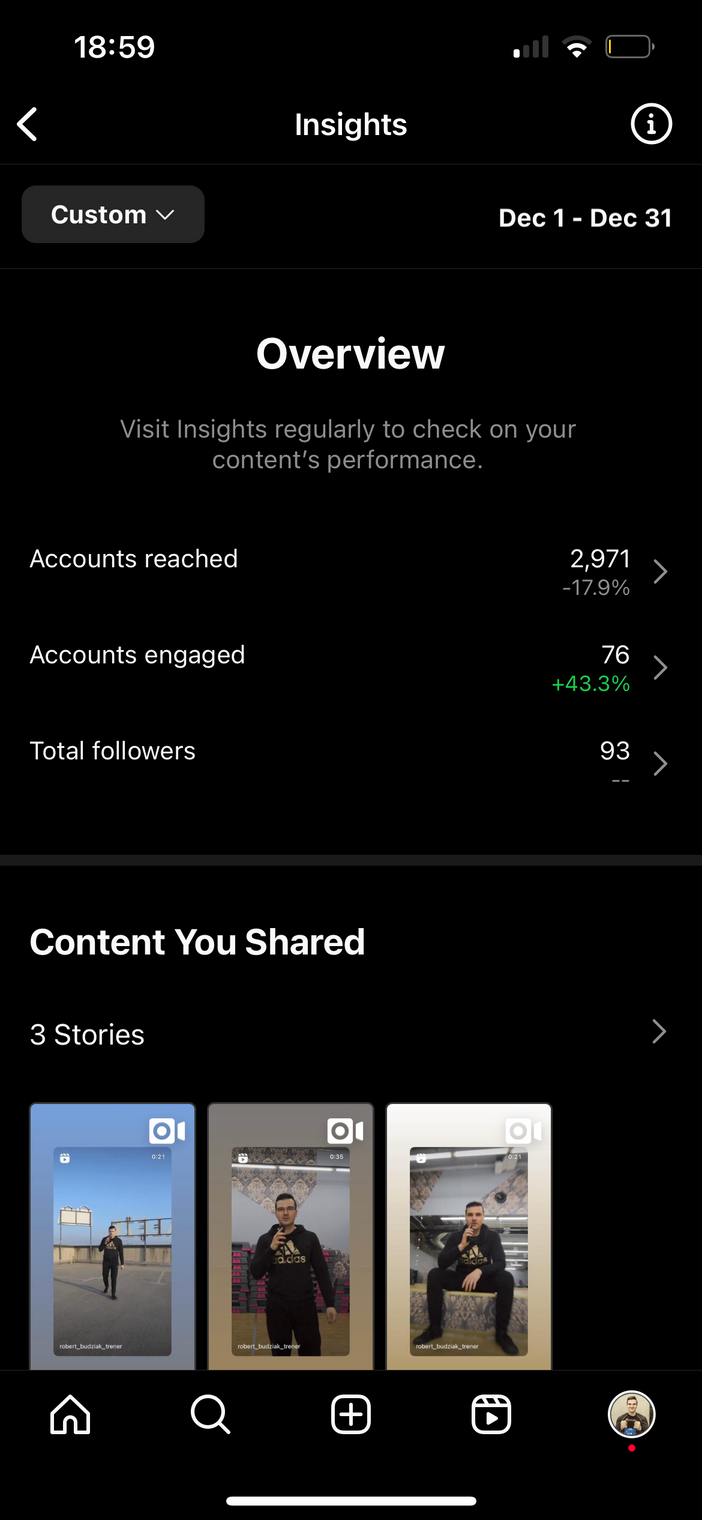Open the Custom date range dropdown

point(113,215)
